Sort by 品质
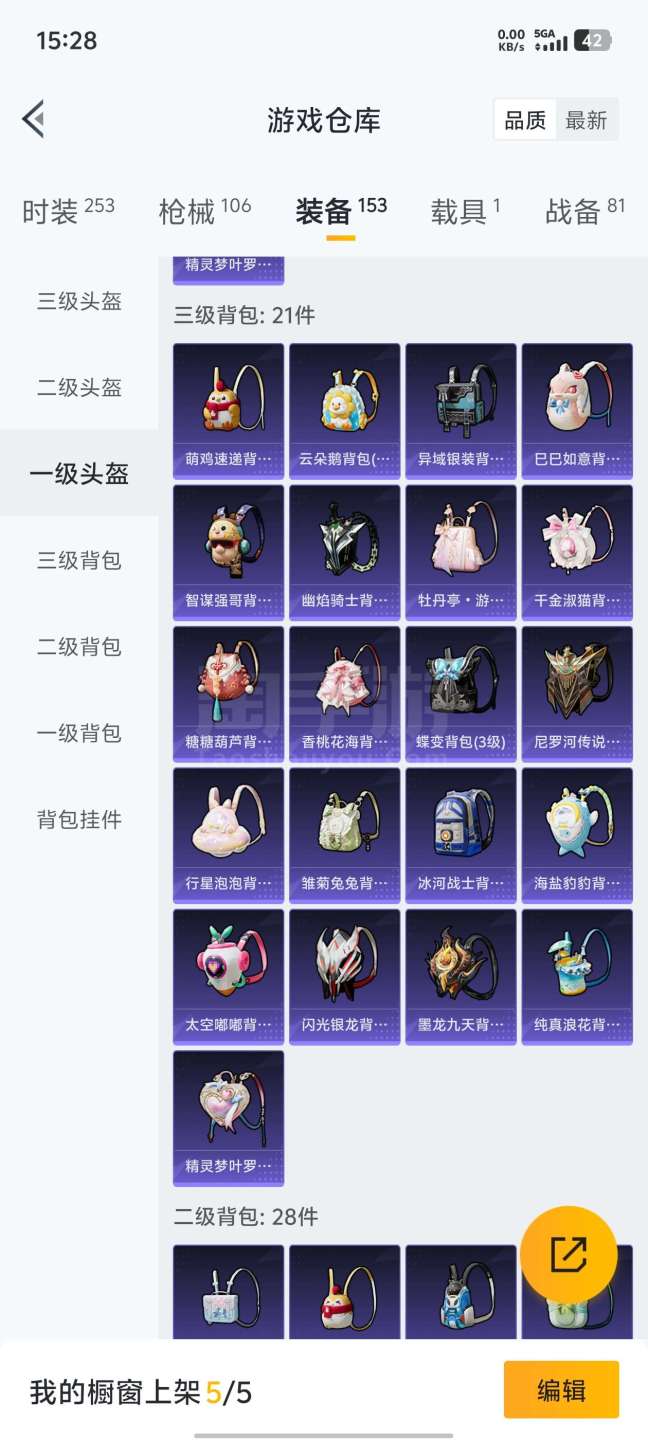Image resolution: width=648 pixels, height=1440 pixels. coord(525,121)
